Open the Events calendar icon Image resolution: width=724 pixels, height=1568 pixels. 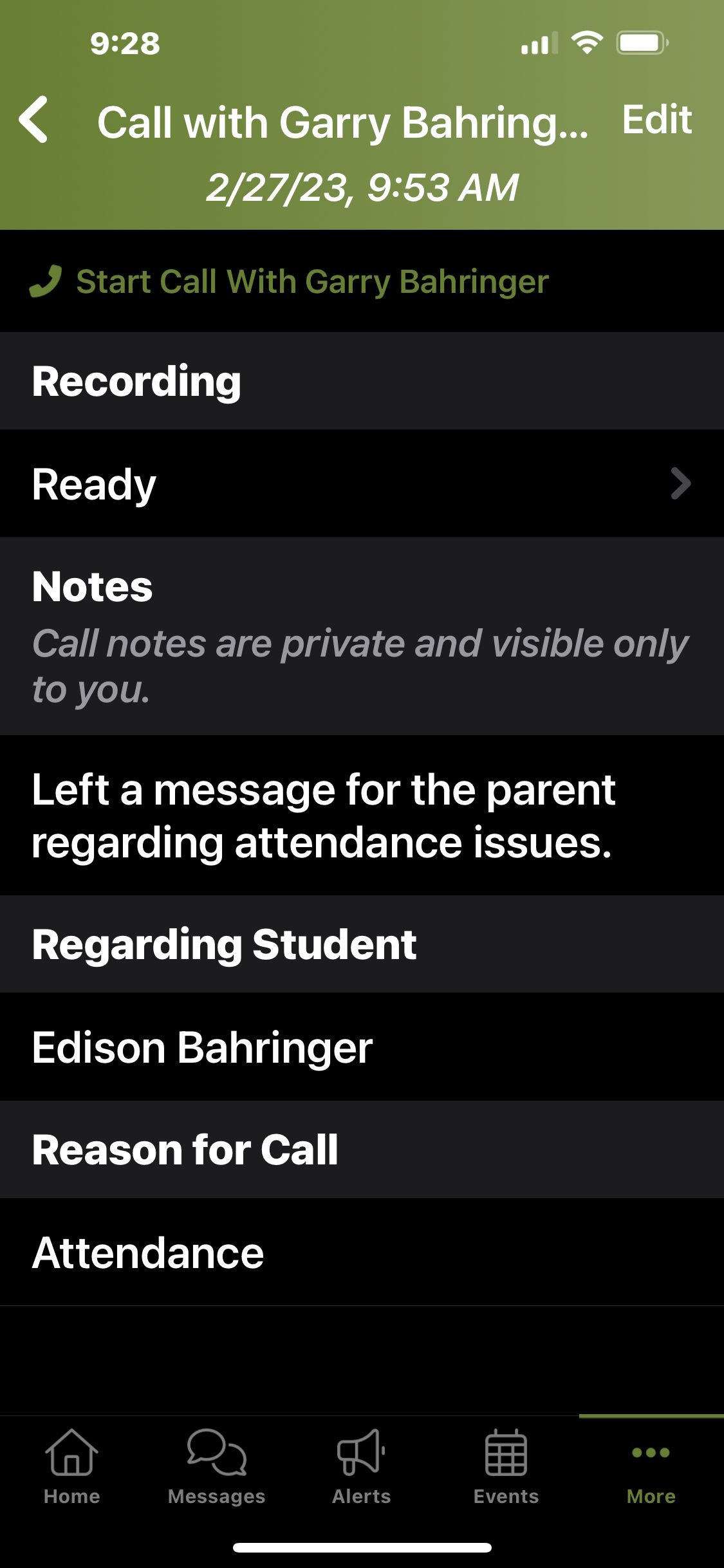point(506,1474)
